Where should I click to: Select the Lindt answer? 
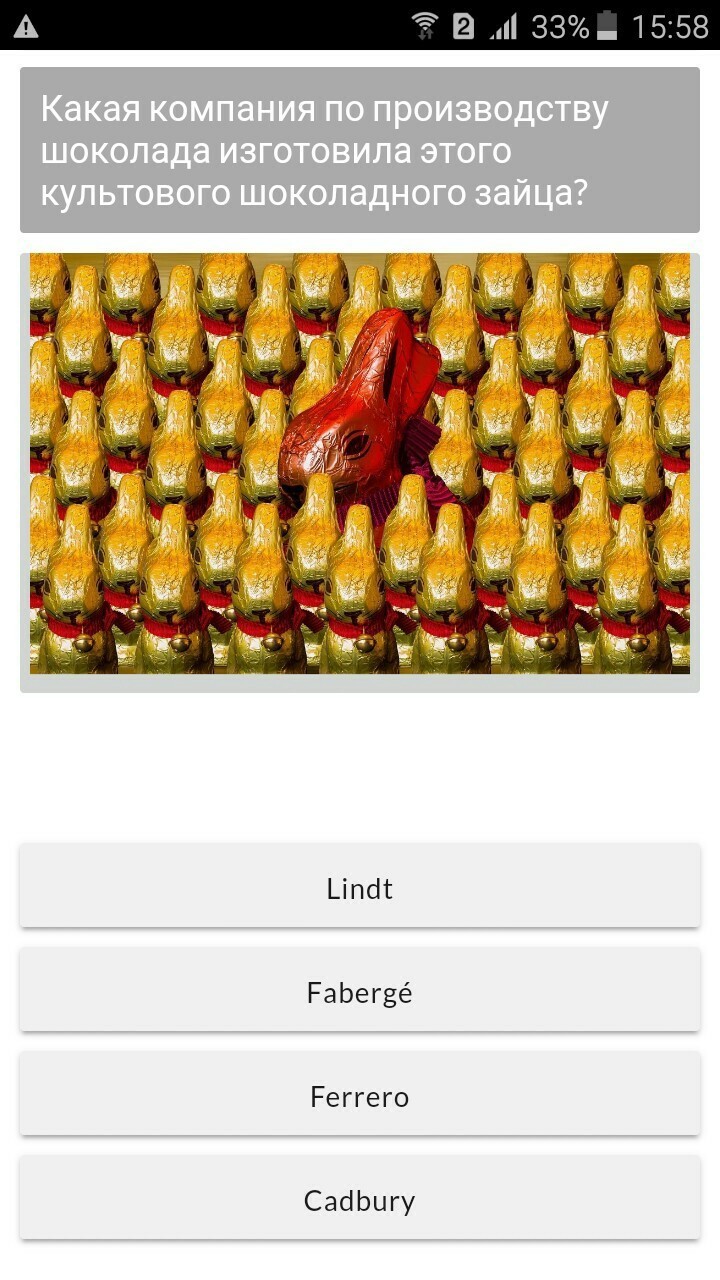tap(360, 887)
